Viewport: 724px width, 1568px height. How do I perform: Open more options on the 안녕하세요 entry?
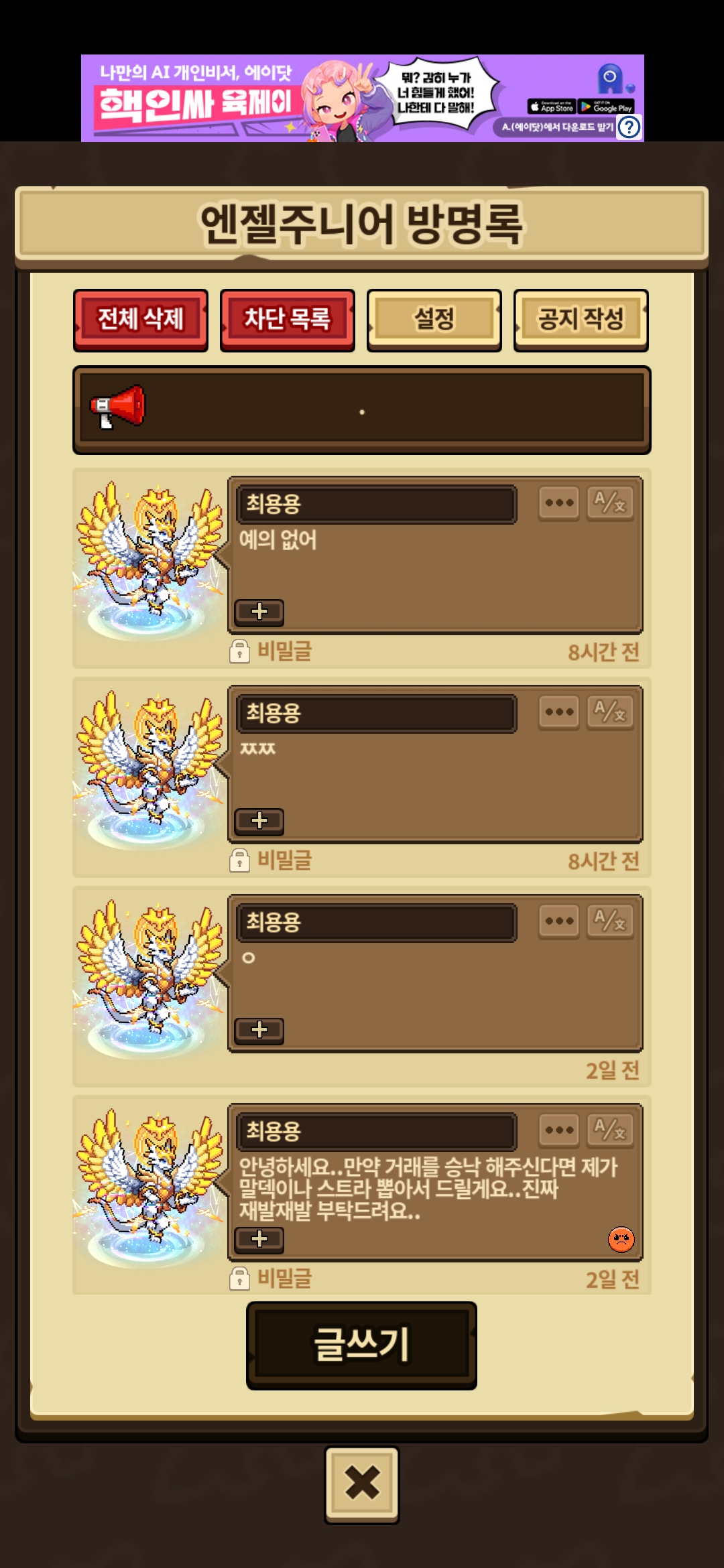coord(559,1130)
